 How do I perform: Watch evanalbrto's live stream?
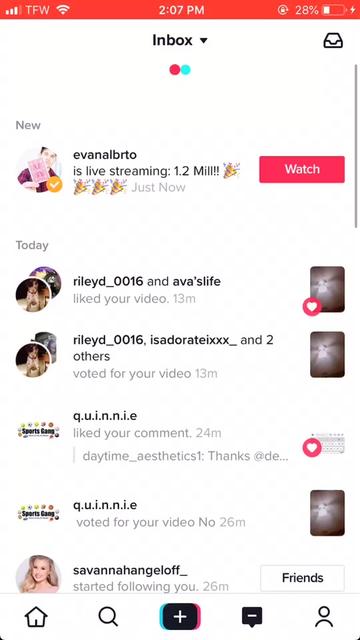coord(302,169)
